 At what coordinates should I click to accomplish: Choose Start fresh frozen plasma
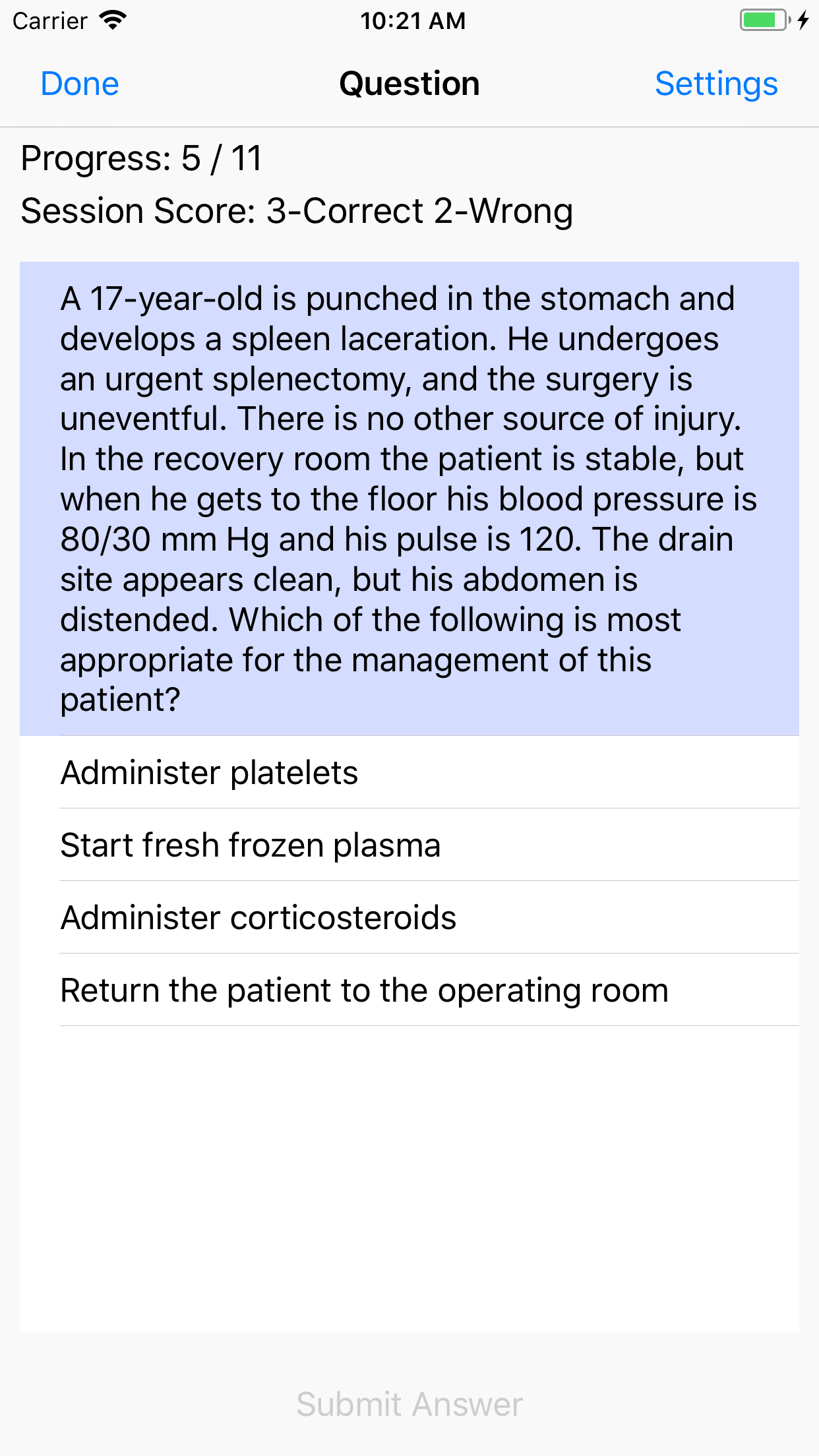click(409, 845)
